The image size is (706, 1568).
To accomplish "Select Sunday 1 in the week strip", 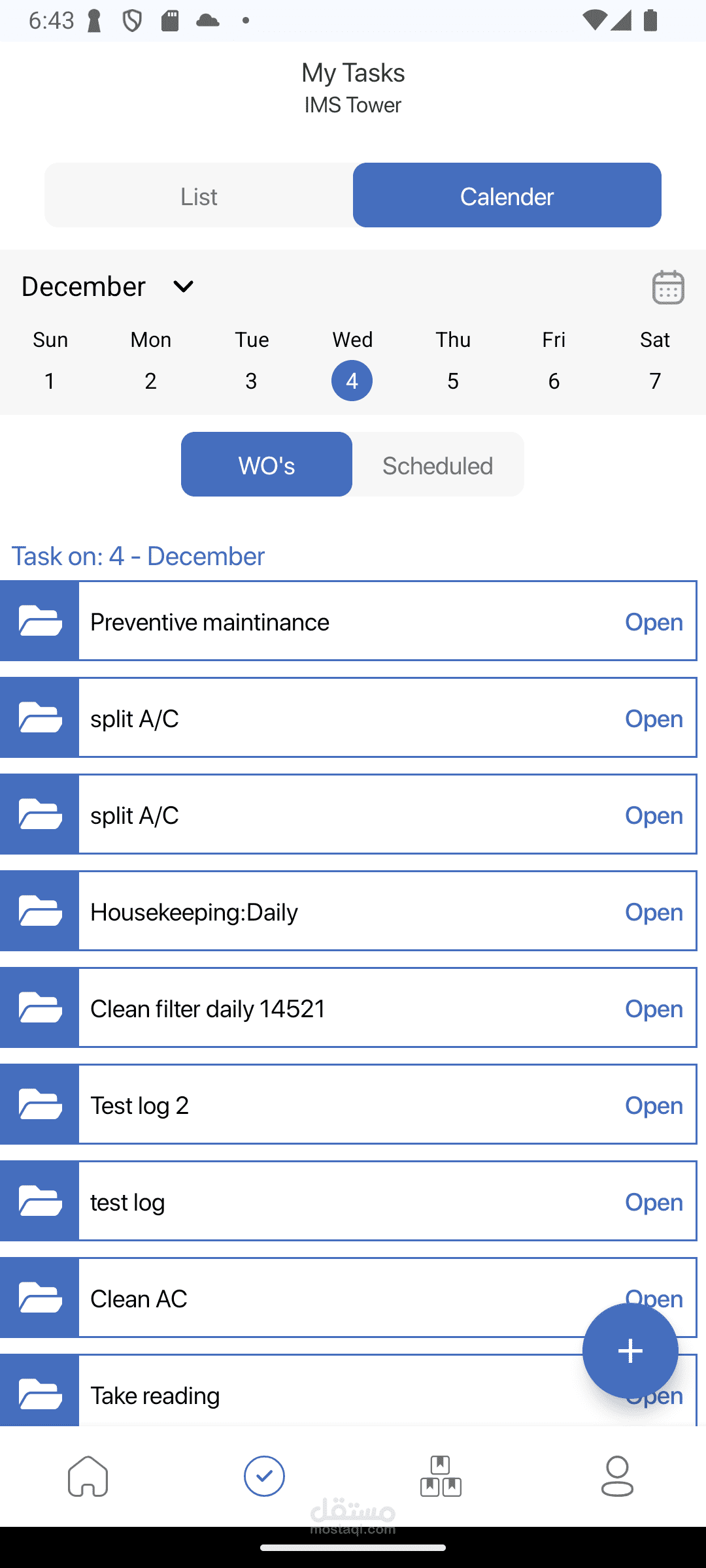I will point(50,380).
